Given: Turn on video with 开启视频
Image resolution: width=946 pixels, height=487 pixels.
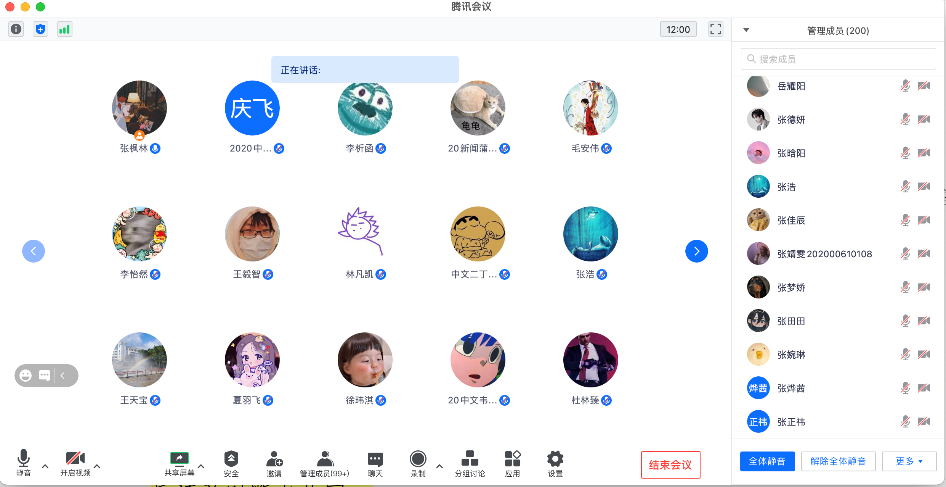Looking at the screenshot, I should tap(75, 462).
